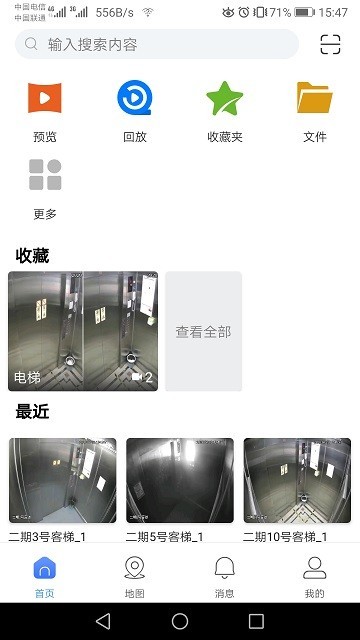Open the 收藏夹 favorites folder
The height and width of the screenshot is (640, 360).
[224, 111]
